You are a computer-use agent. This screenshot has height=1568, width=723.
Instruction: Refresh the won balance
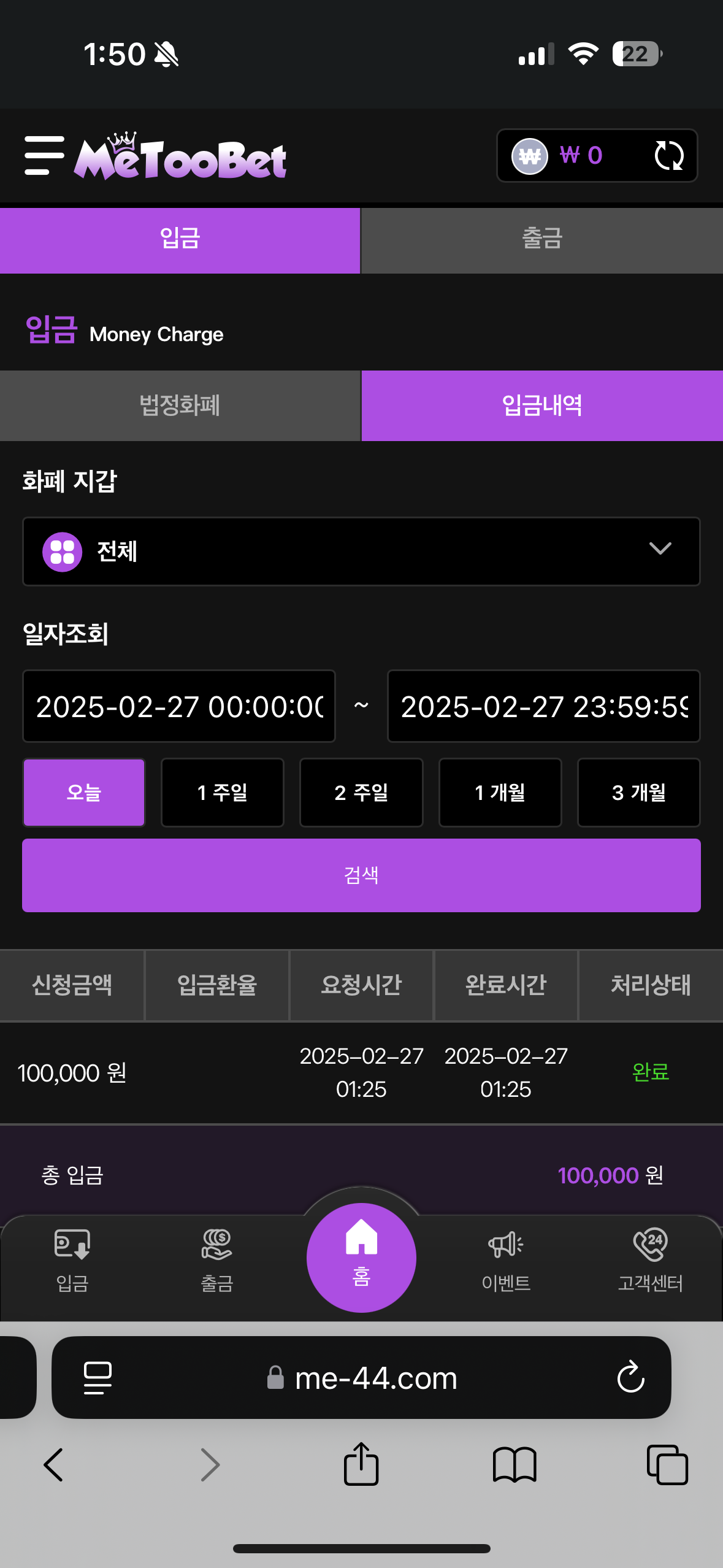click(668, 155)
